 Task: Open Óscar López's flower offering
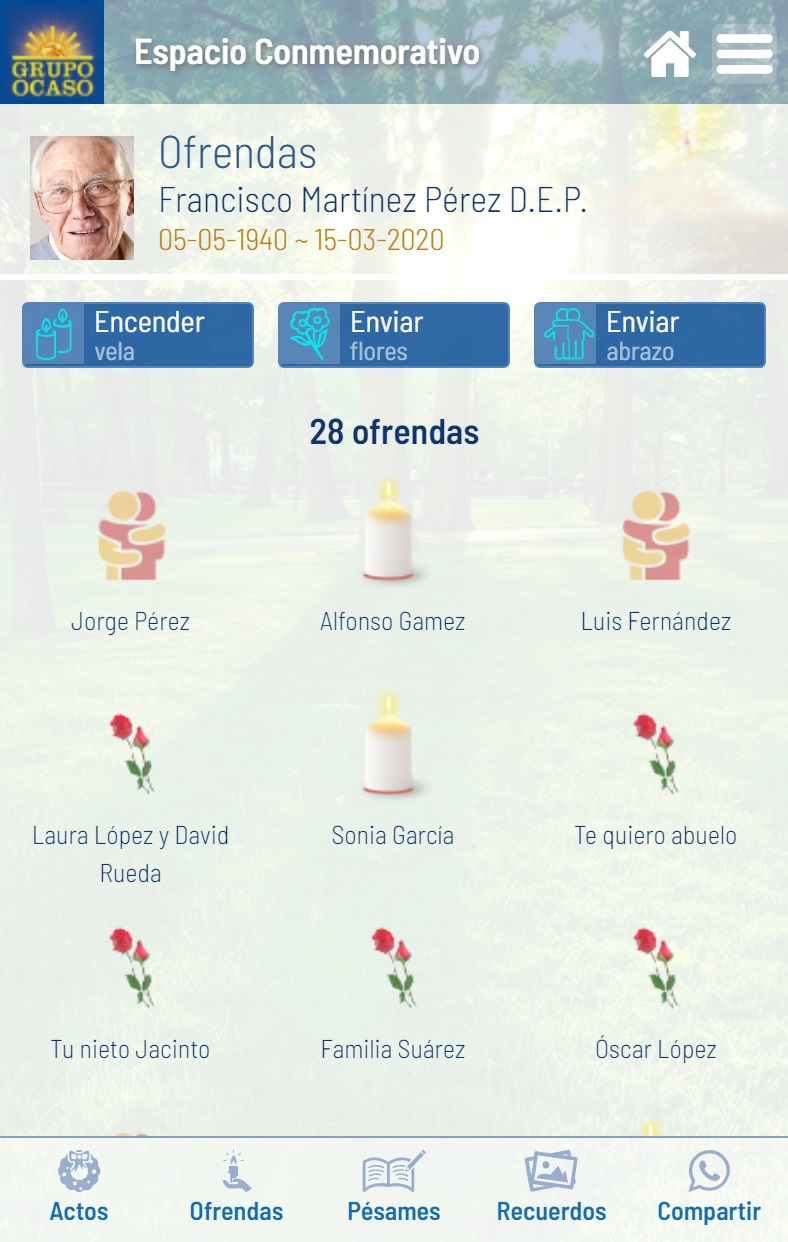[657, 967]
